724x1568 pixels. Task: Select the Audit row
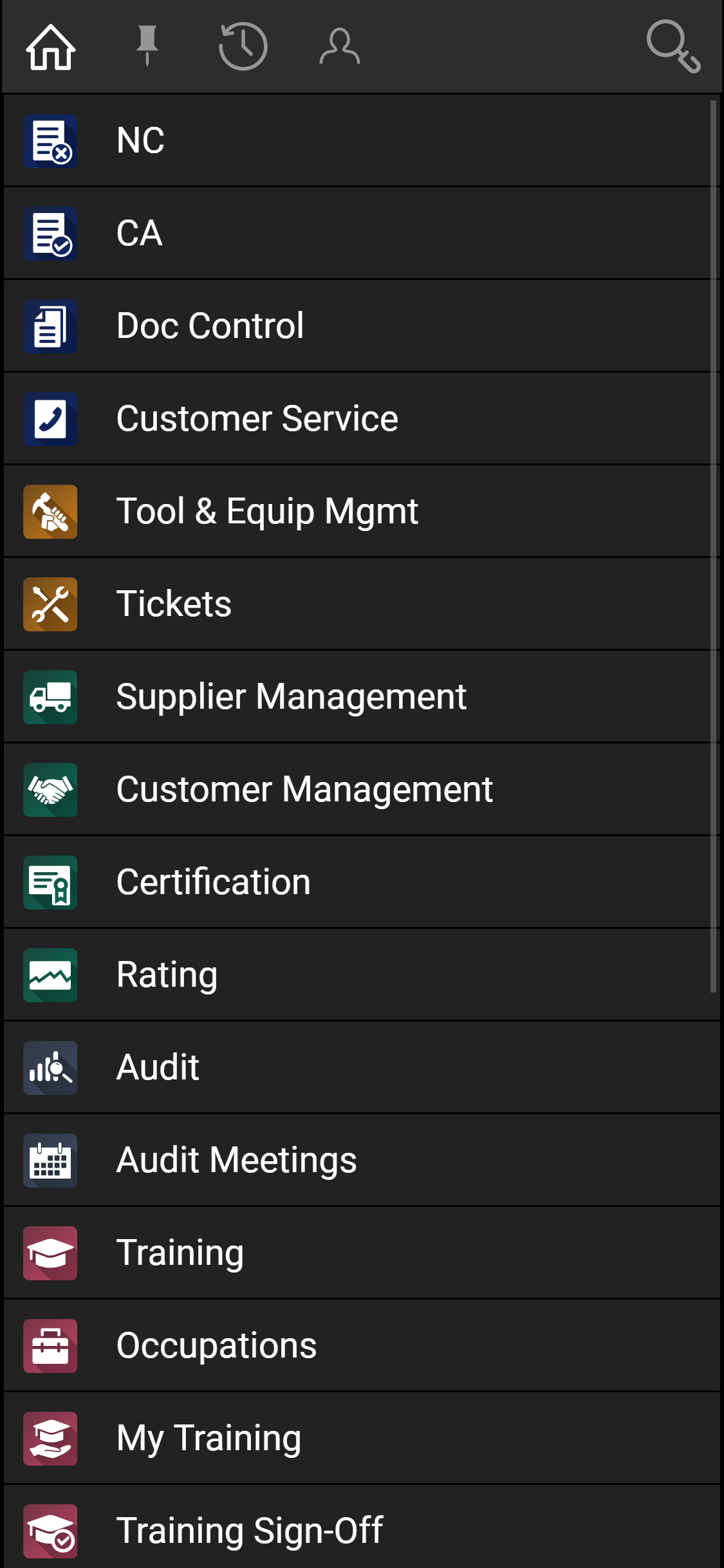361,1068
